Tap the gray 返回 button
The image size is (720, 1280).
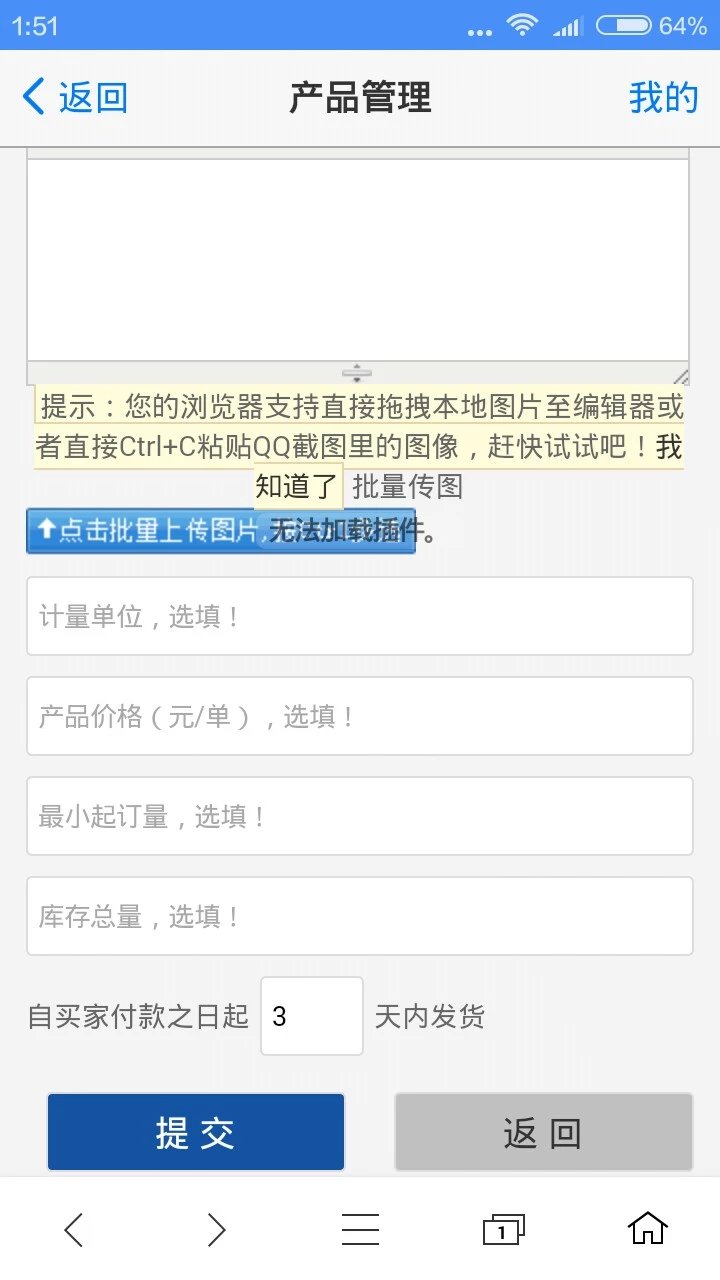pos(543,1132)
